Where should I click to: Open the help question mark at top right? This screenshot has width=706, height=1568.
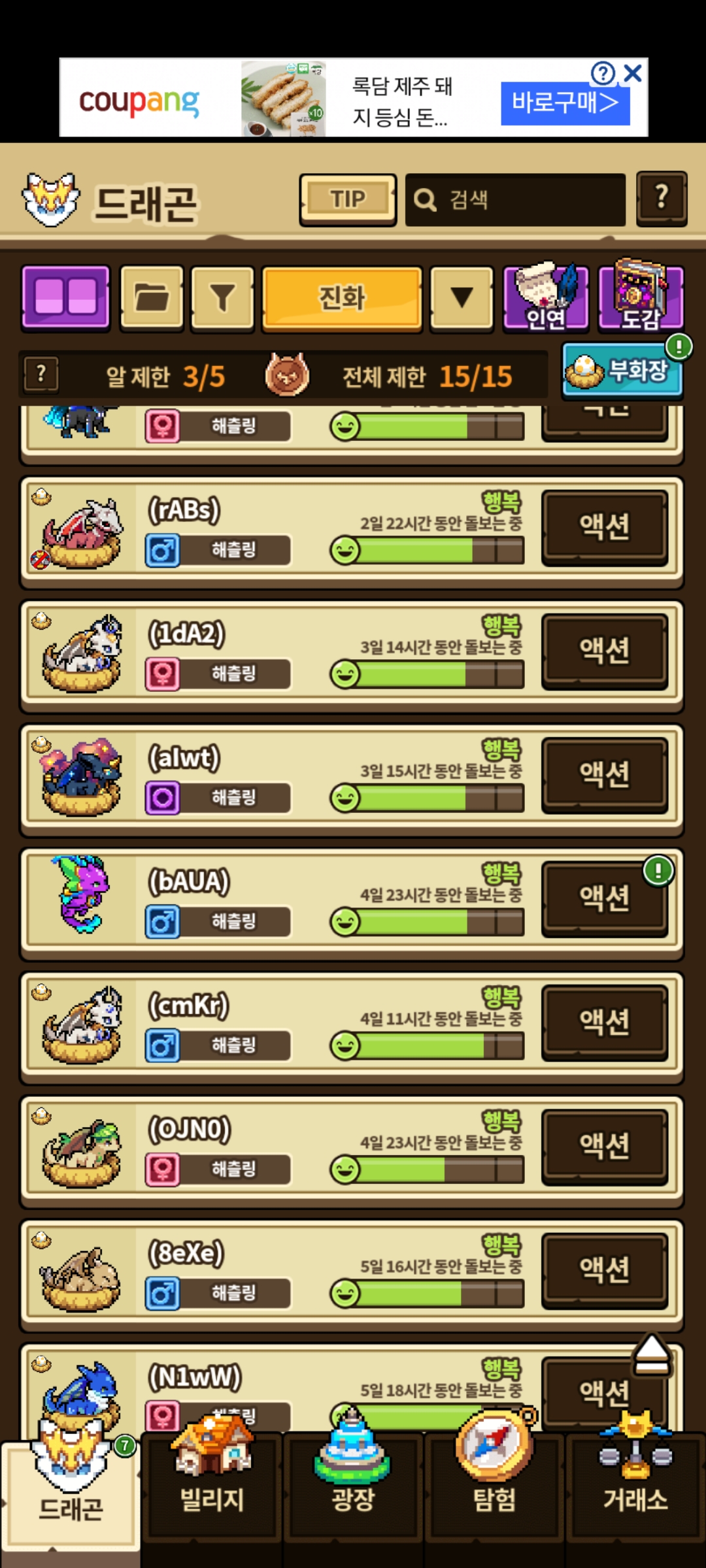(x=661, y=199)
